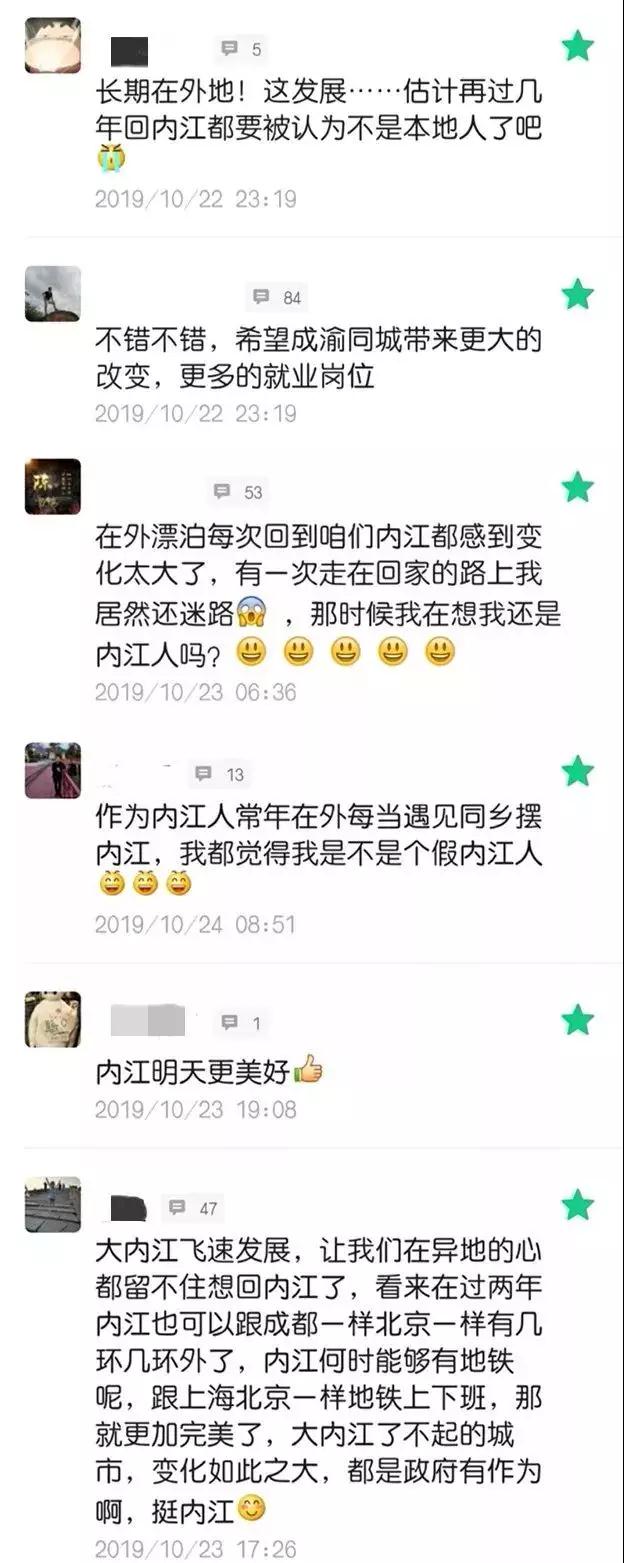
Task: Toggle the star on the '在外漂泊' comment
Action: click(x=577, y=487)
